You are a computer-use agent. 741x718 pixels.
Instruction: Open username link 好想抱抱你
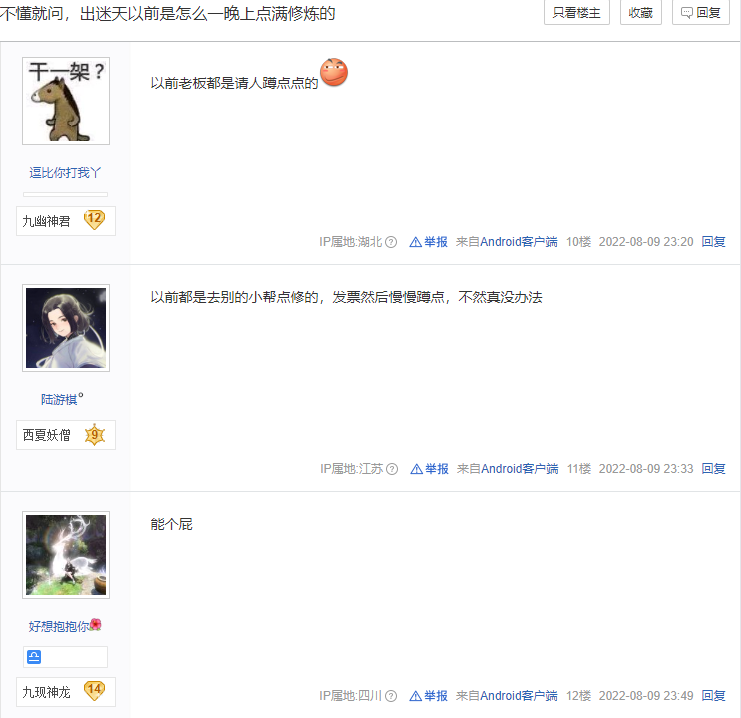tap(62, 626)
